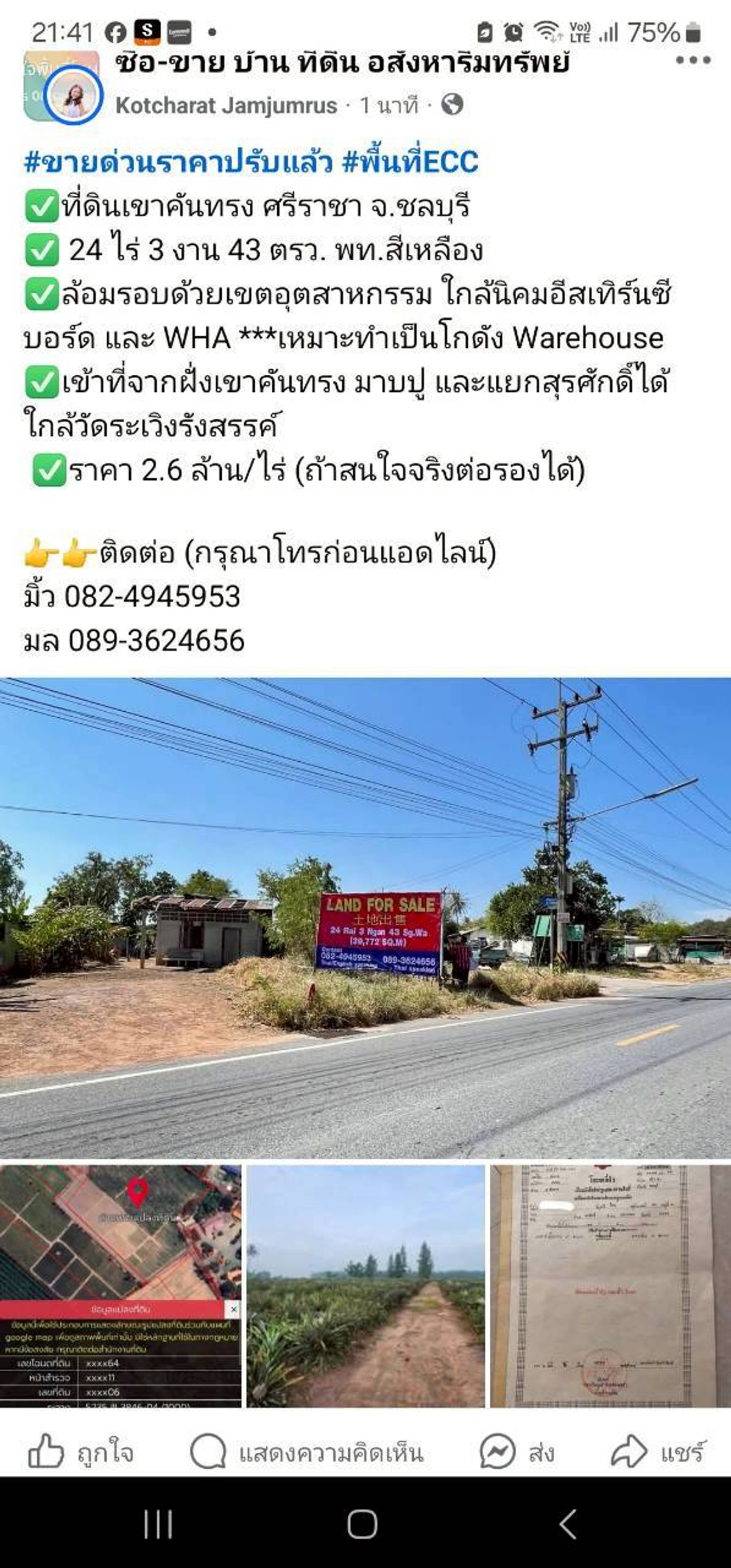This screenshot has width=731, height=1568.
Task: Open the post's three-dot options menu
Action: click(693, 61)
